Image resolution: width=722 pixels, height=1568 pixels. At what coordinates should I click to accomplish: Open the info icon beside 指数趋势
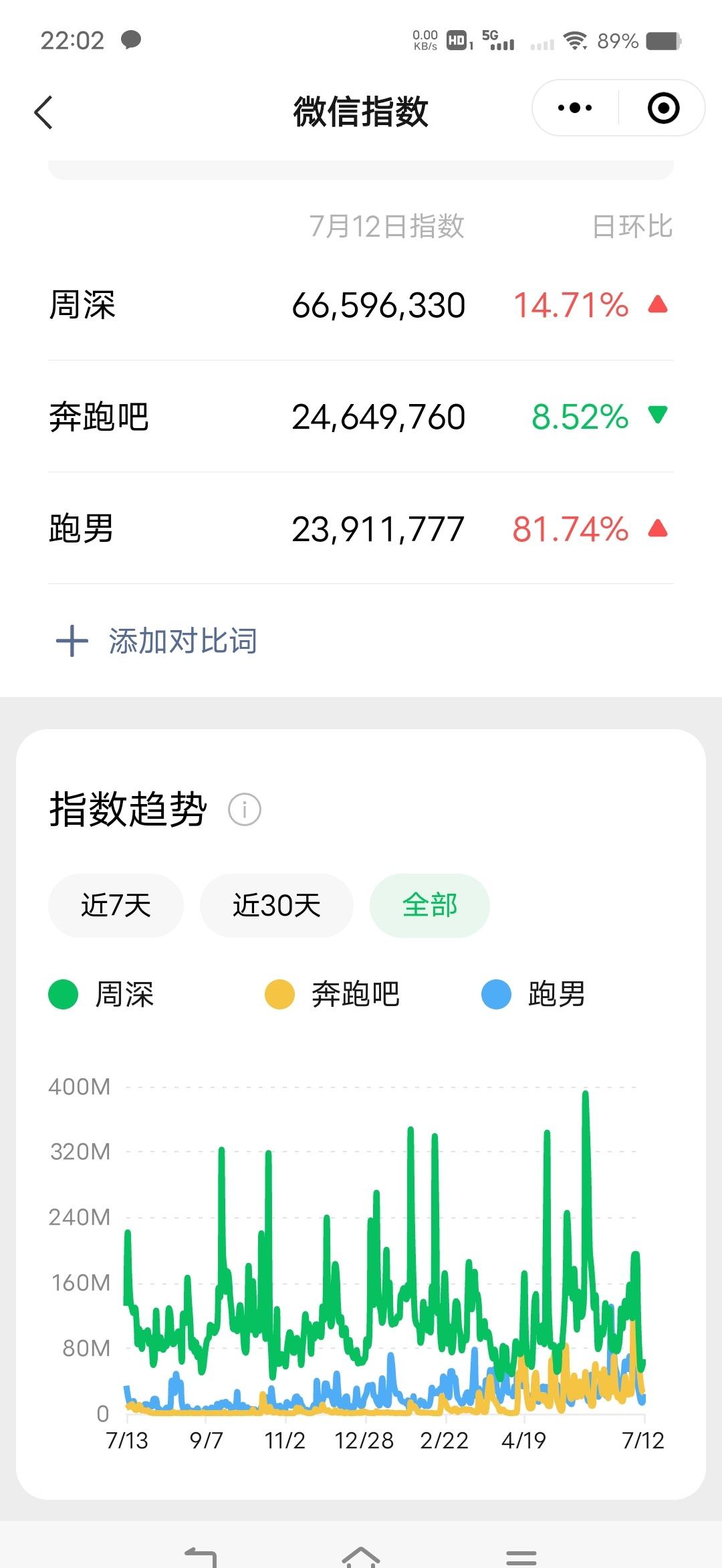pyautogui.click(x=245, y=809)
